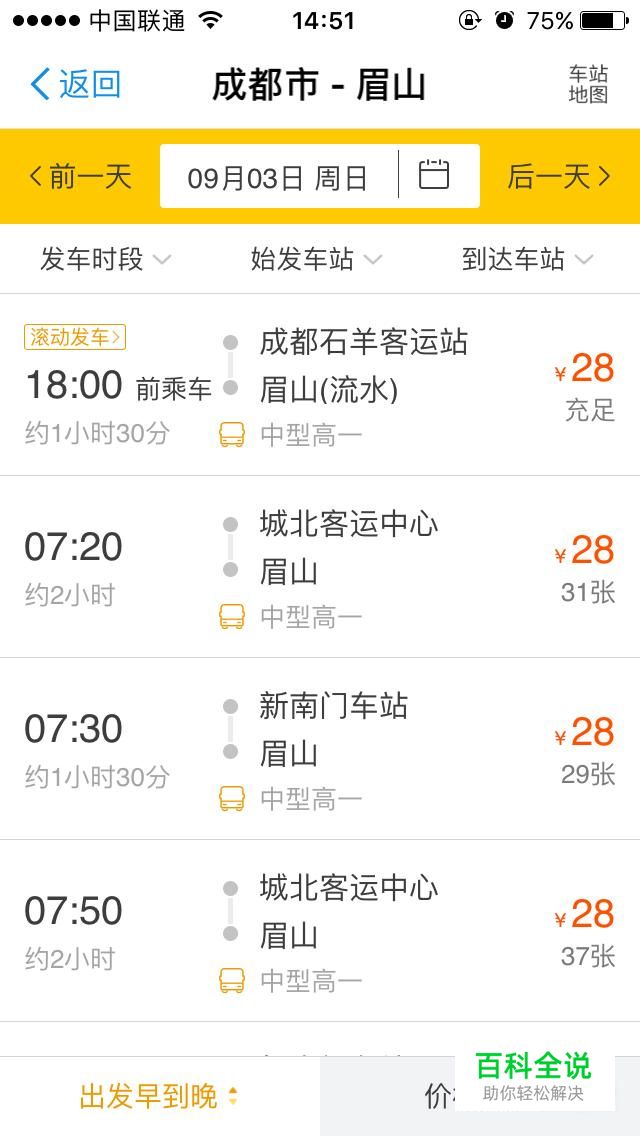This screenshot has width=640, height=1136.
Task: Sort by 出发早到晚 departure time
Action: pos(159,1096)
